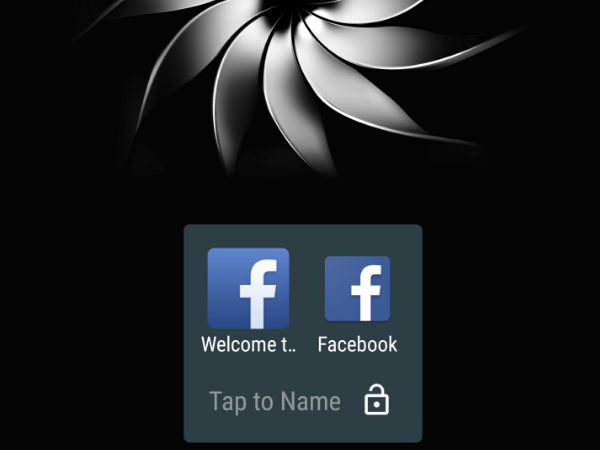Tap to Name the folder
Image resolution: width=600 pixels, height=450 pixels.
pos(274,402)
